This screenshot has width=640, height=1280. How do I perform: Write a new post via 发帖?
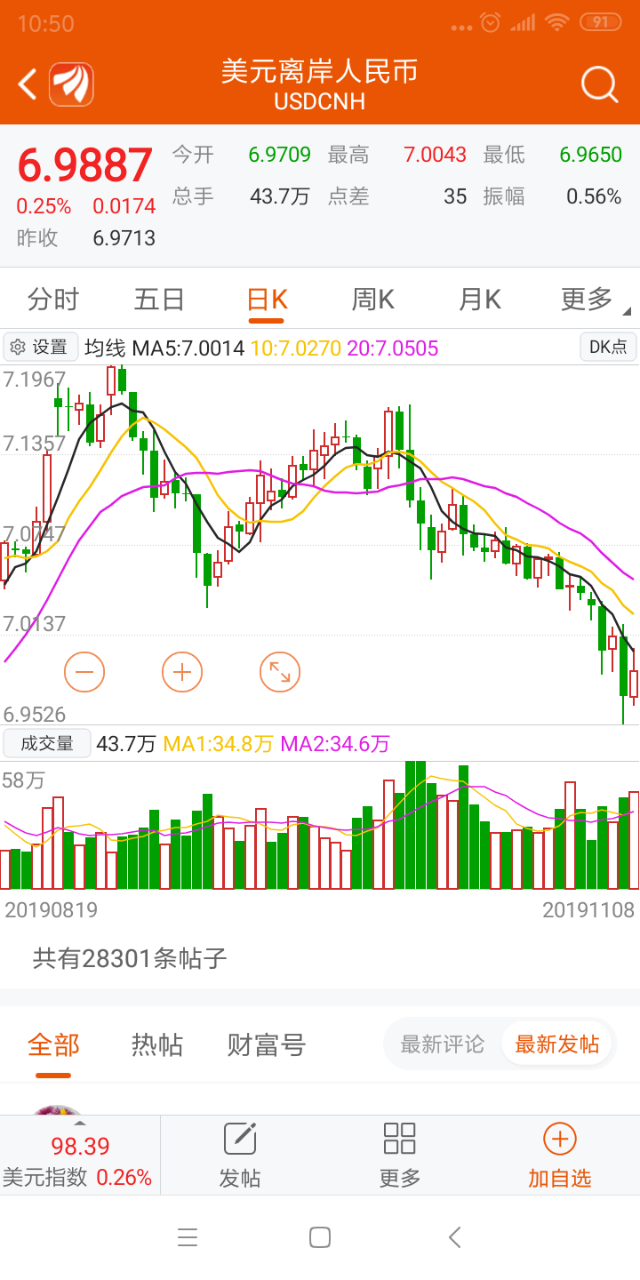point(240,1156)
